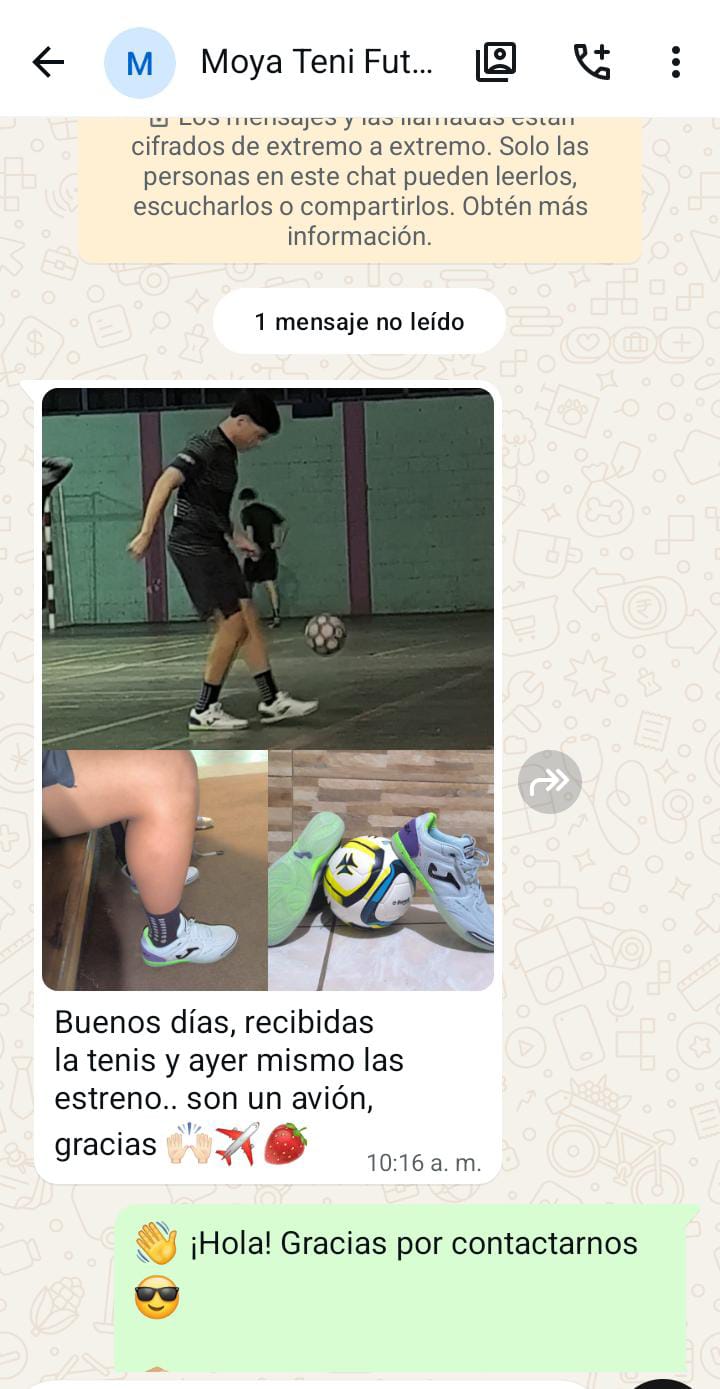The height and width of the screenshot is (1389, 720).
Task: Go back to the chats list
Action: pos(47,63)
